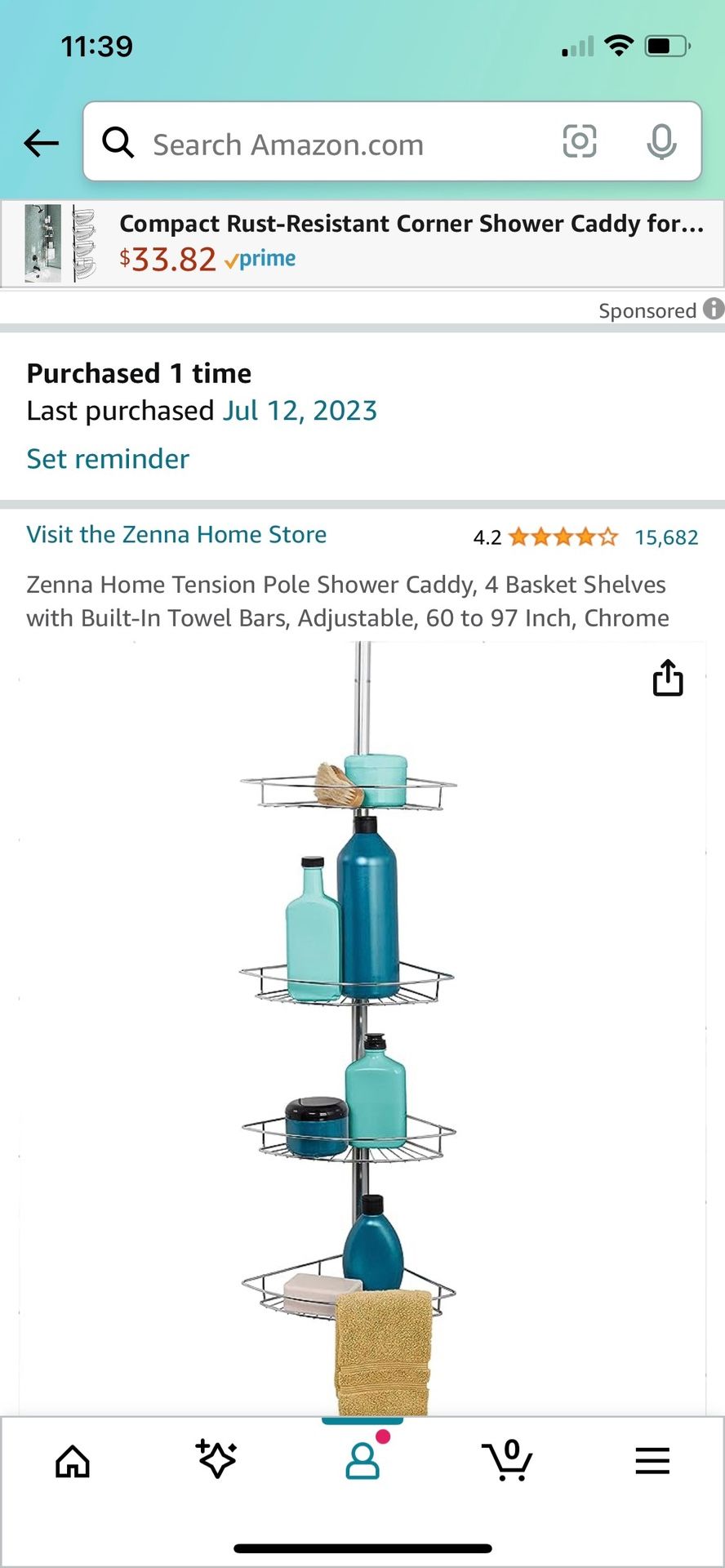Image resolution: width=725 pixels, height=1568 pixels.
Task: Open the shopping cart tab
Action: 508,1461
